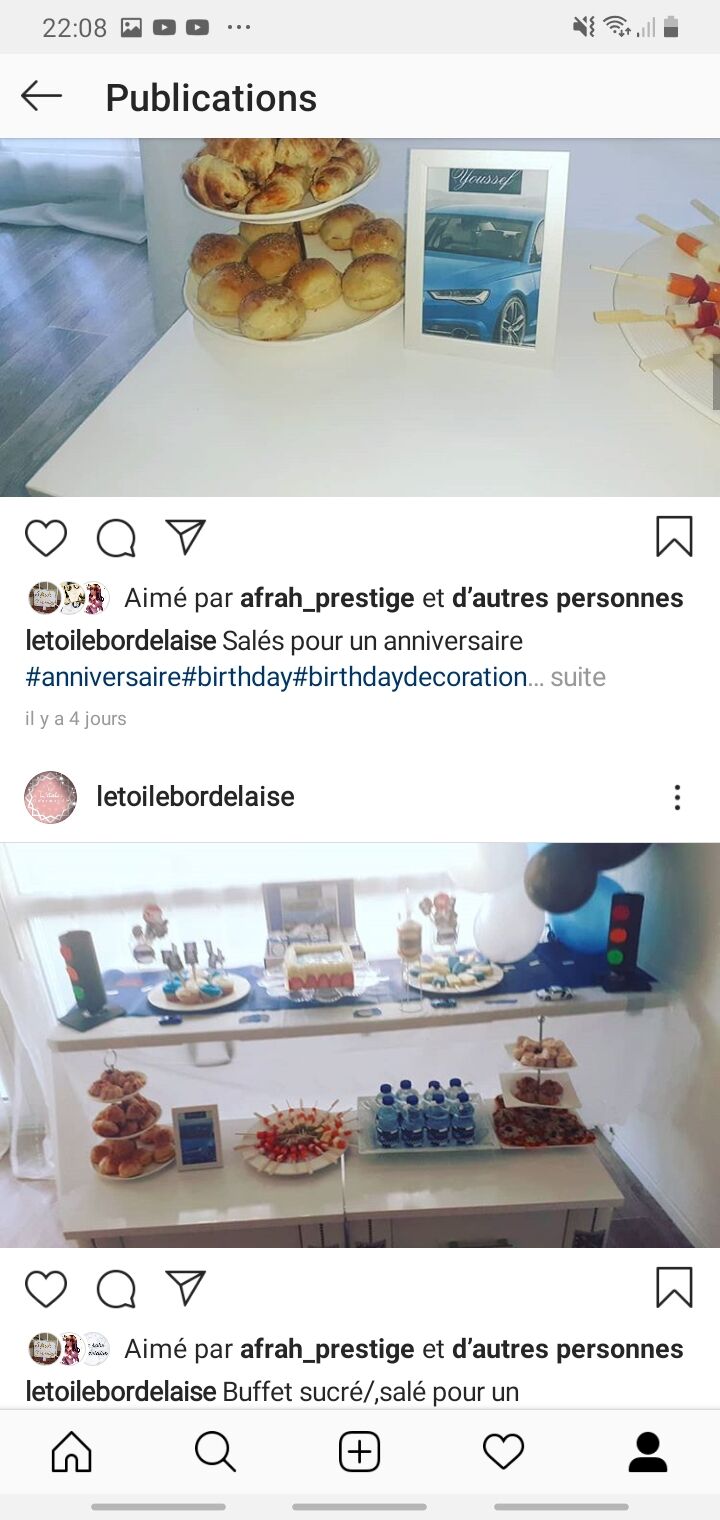Go to the home feed tab
Image resolution: width=720 pixels, height=1520 pixels.
pos(71,1451)
